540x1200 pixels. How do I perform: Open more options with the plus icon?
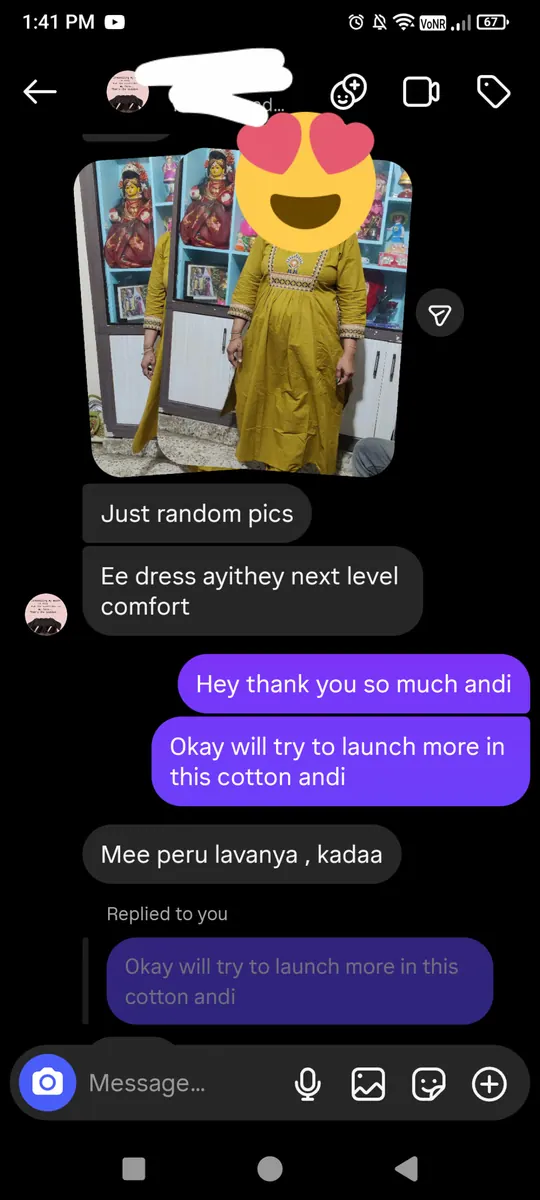point(490,1083)
